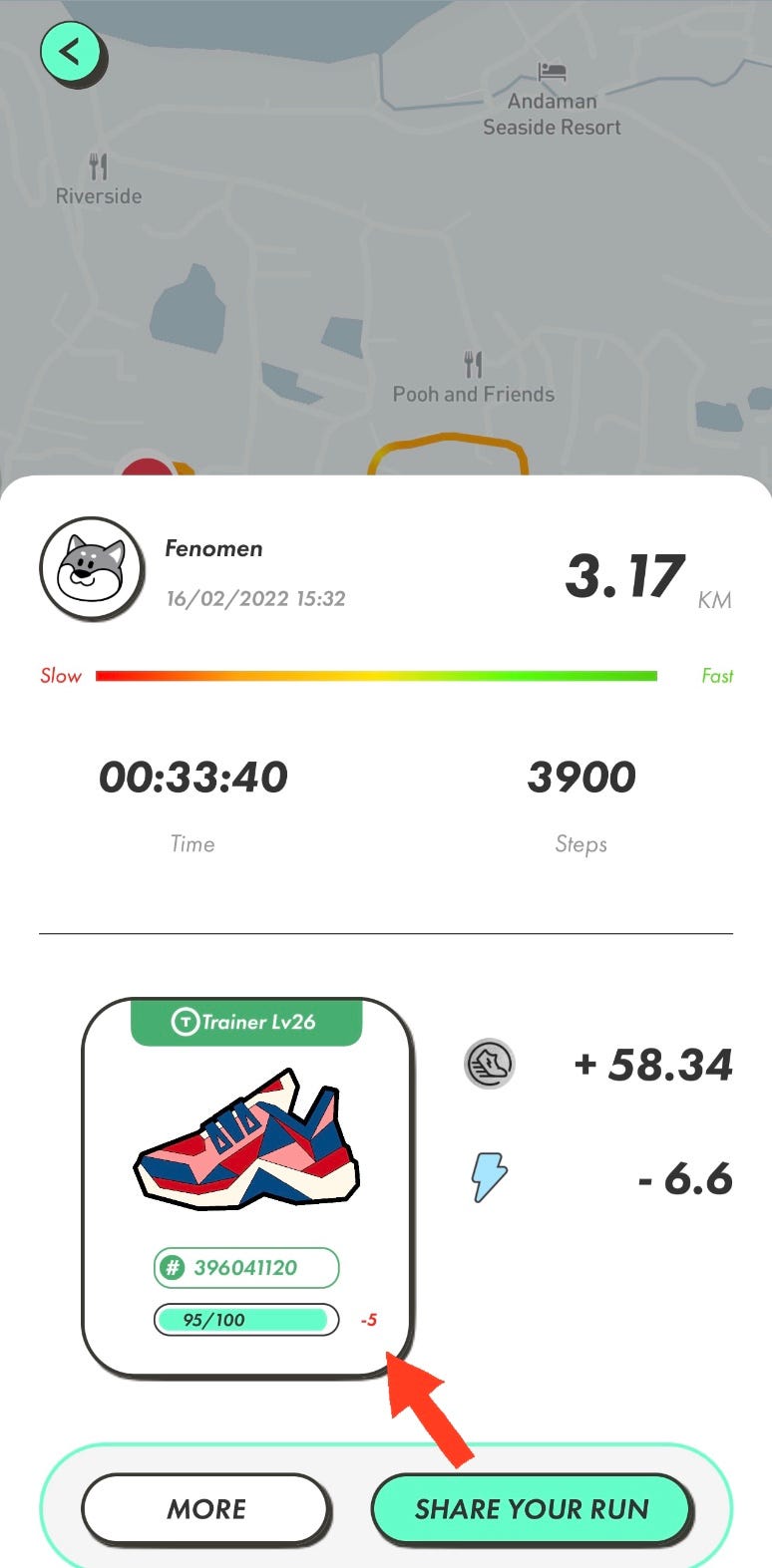Tap SHARE YOUR RUN
772x1568 pixels.
pyautogui.click(x=531, y=1508)
